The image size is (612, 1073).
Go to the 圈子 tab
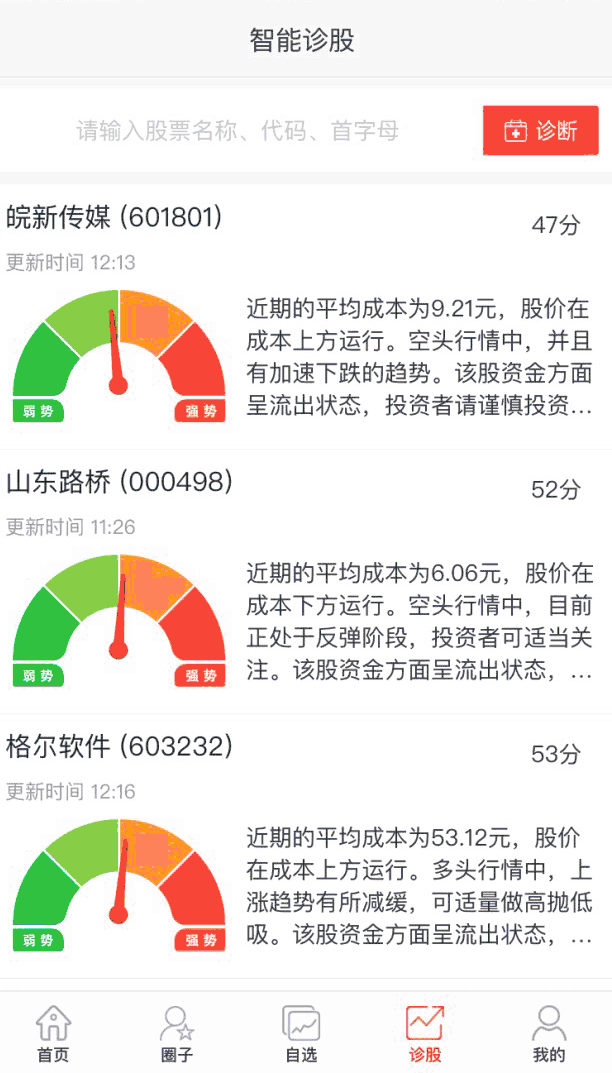(x=177, y=1034)
